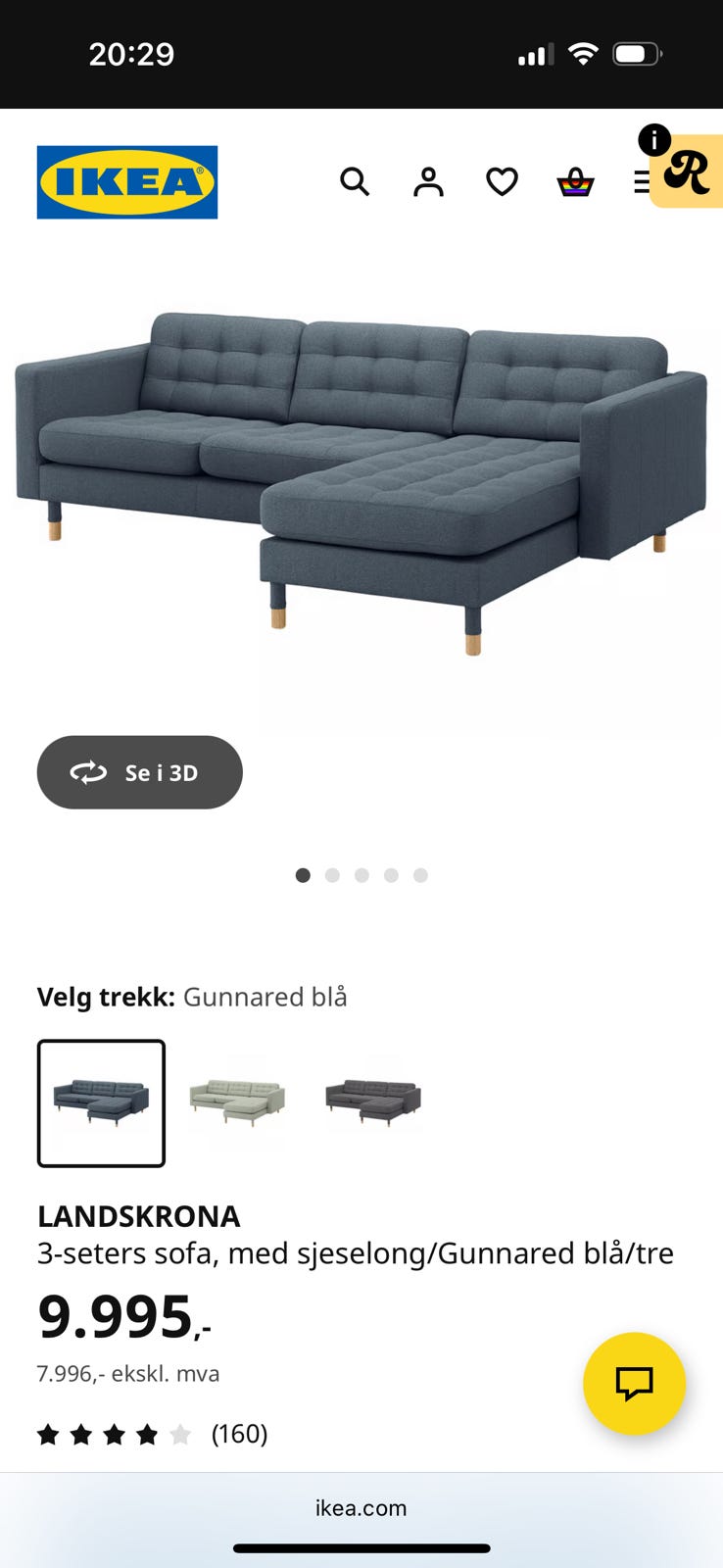This screenshot has width=723, height=1568.
Task: Select the dark grey sofa variant
Action: (x=371, y=1102)
